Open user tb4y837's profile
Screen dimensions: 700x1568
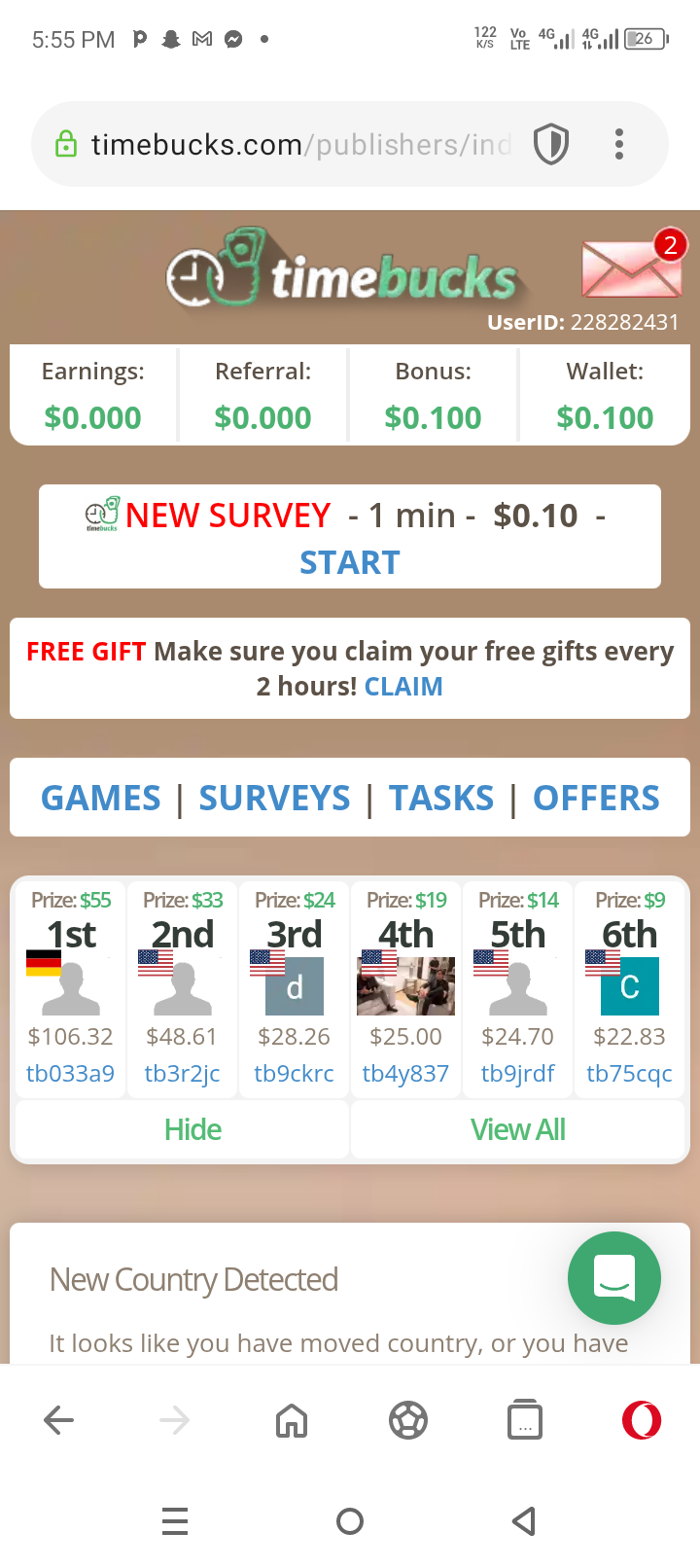[405, 1074]
